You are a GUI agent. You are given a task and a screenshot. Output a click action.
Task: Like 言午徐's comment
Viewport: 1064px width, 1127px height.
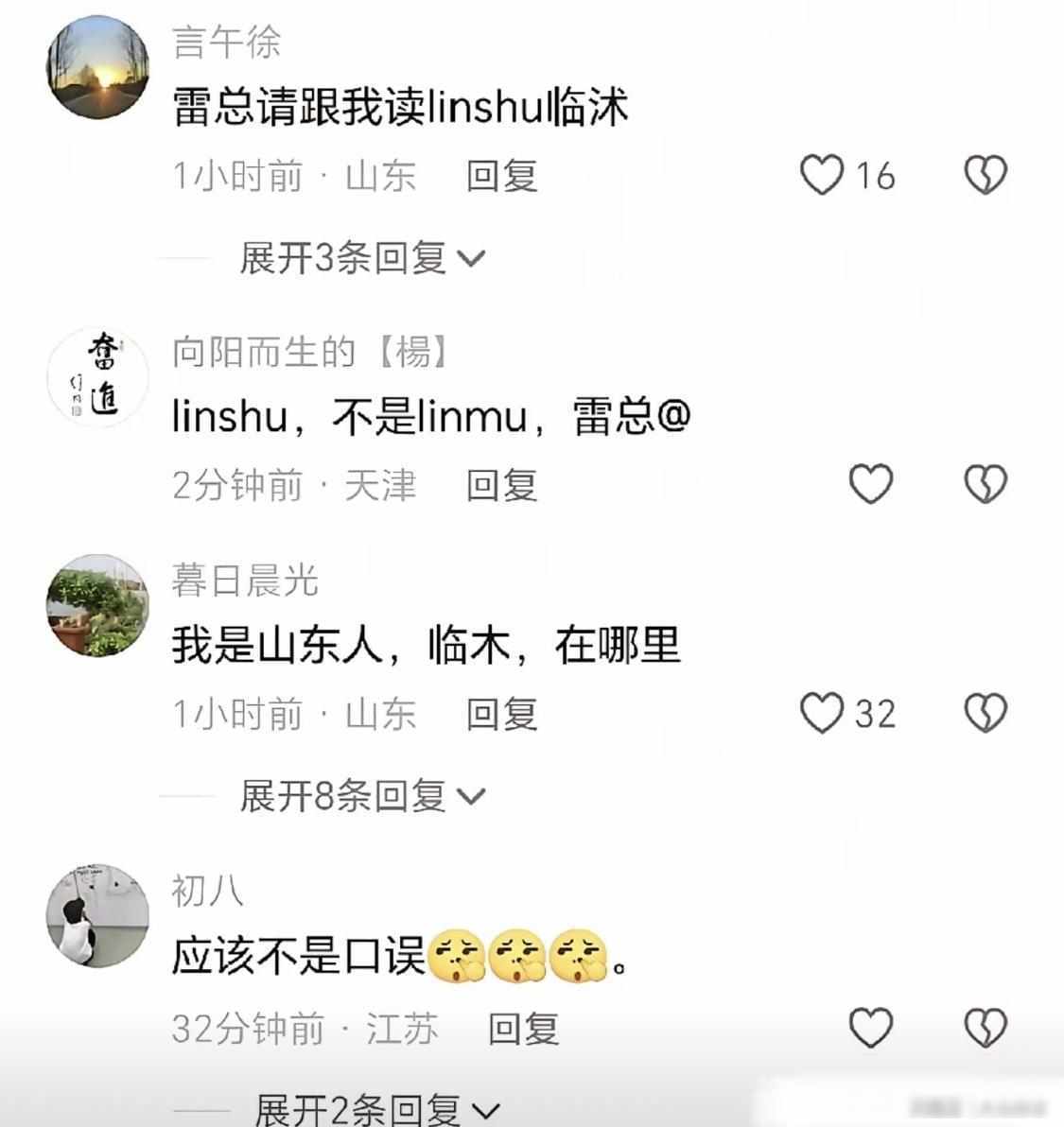point(822,176)
